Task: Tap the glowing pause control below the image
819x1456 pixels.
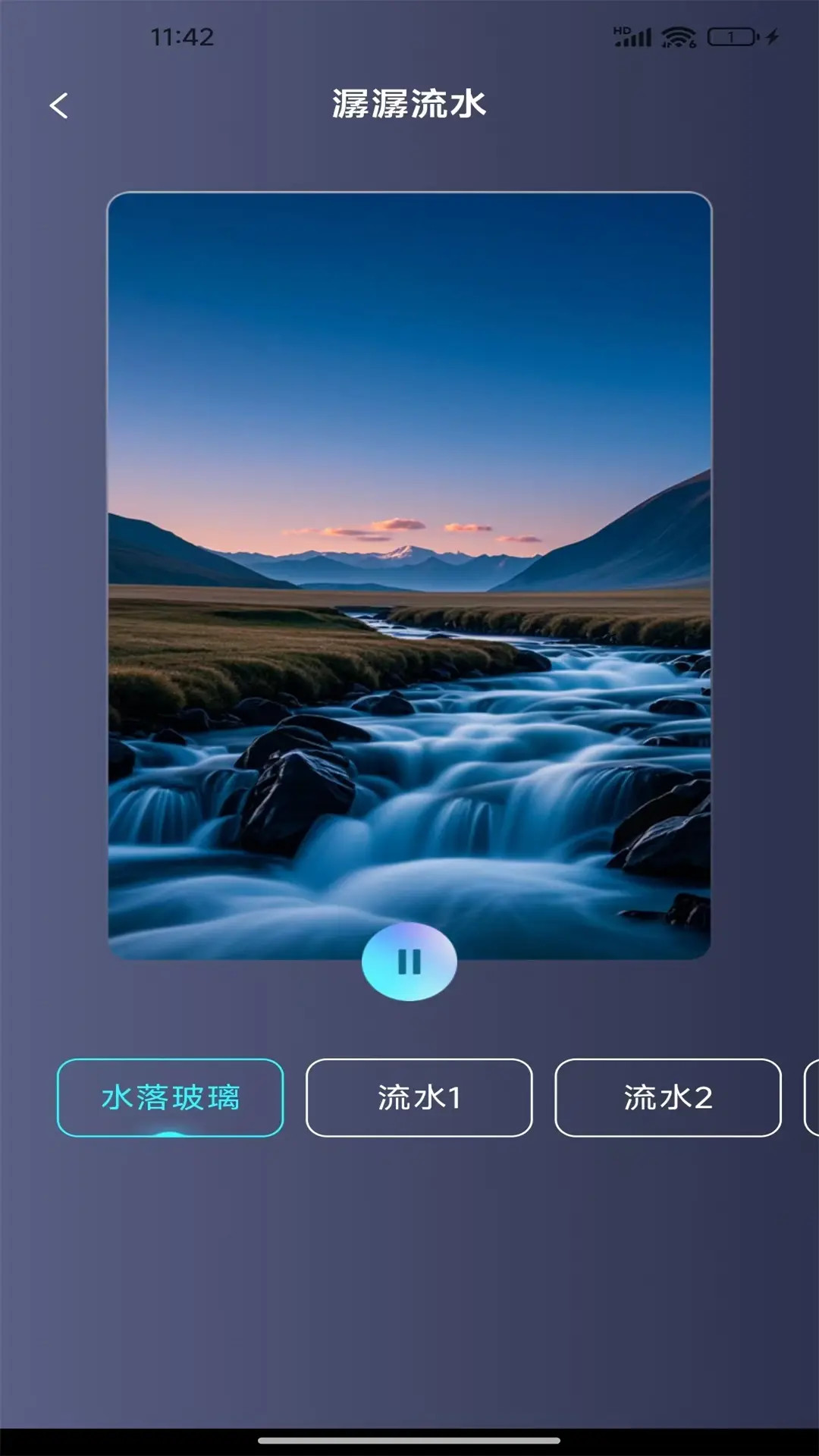Action: click(409, 962)
